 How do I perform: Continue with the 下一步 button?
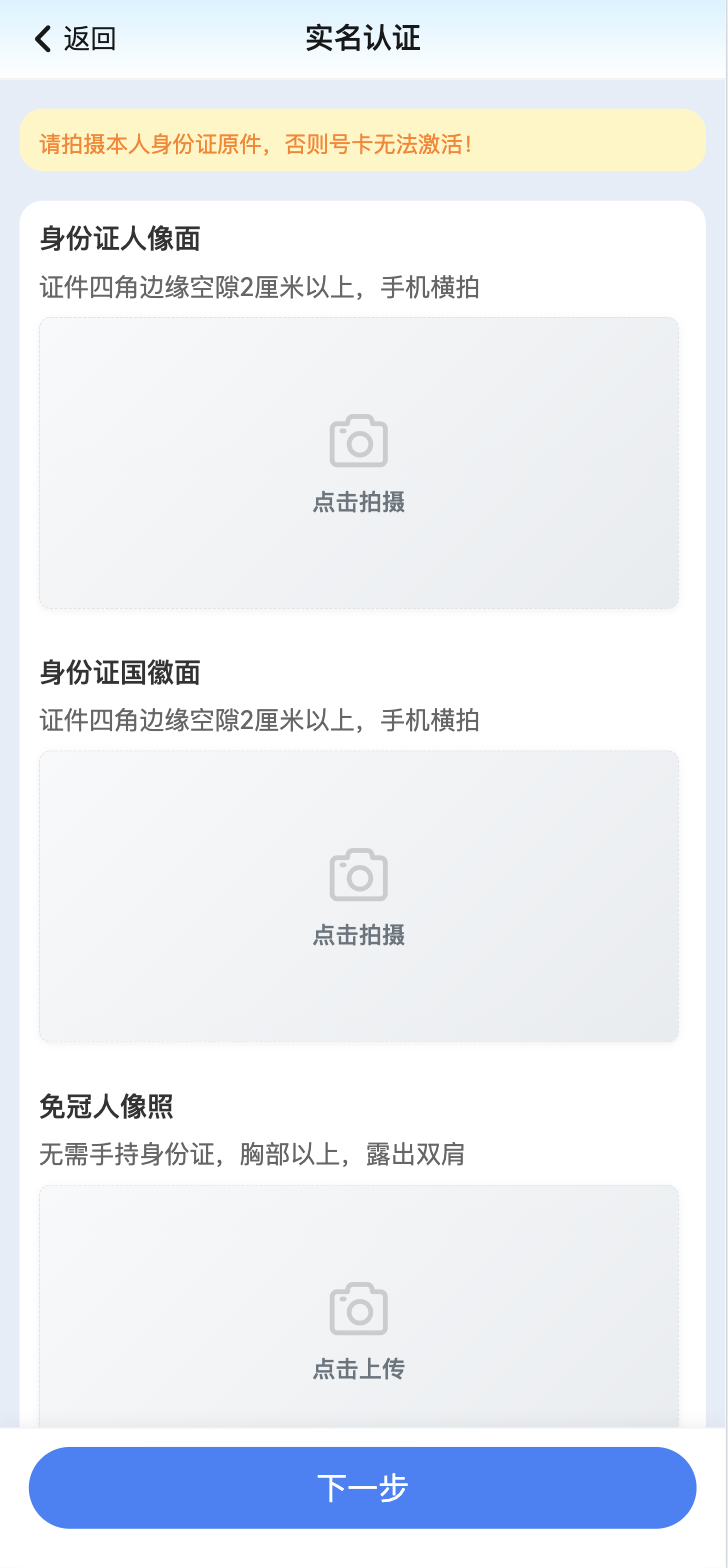point(362,1487)
